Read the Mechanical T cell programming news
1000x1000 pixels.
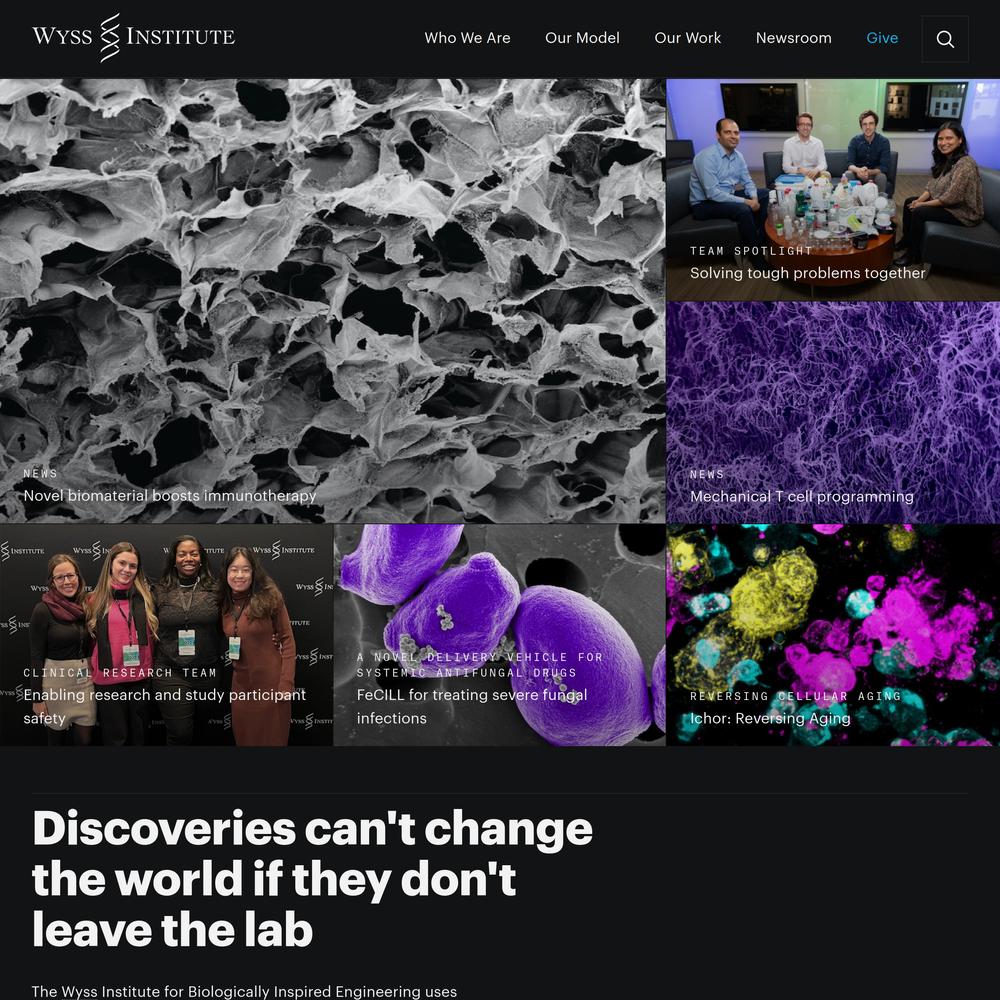[x=802, y=496]
